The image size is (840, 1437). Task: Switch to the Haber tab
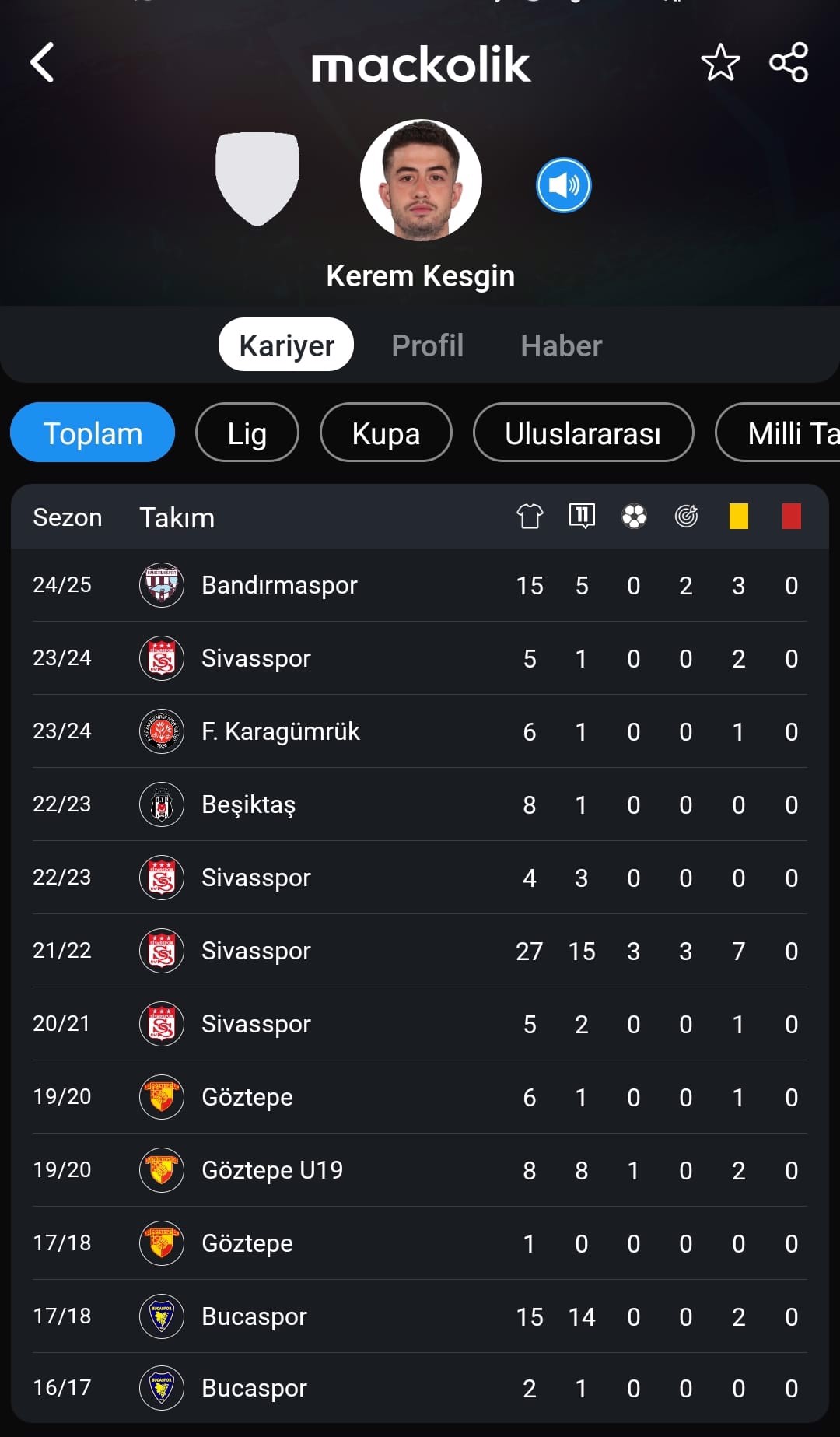561,345
